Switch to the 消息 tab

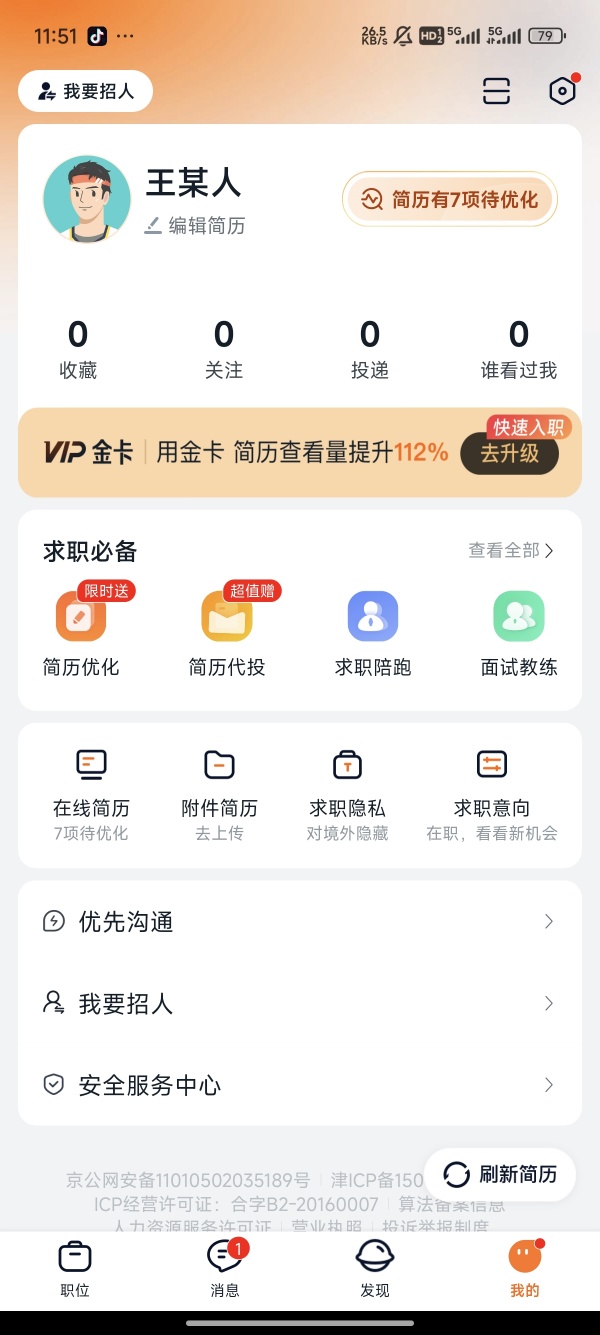225,1270
